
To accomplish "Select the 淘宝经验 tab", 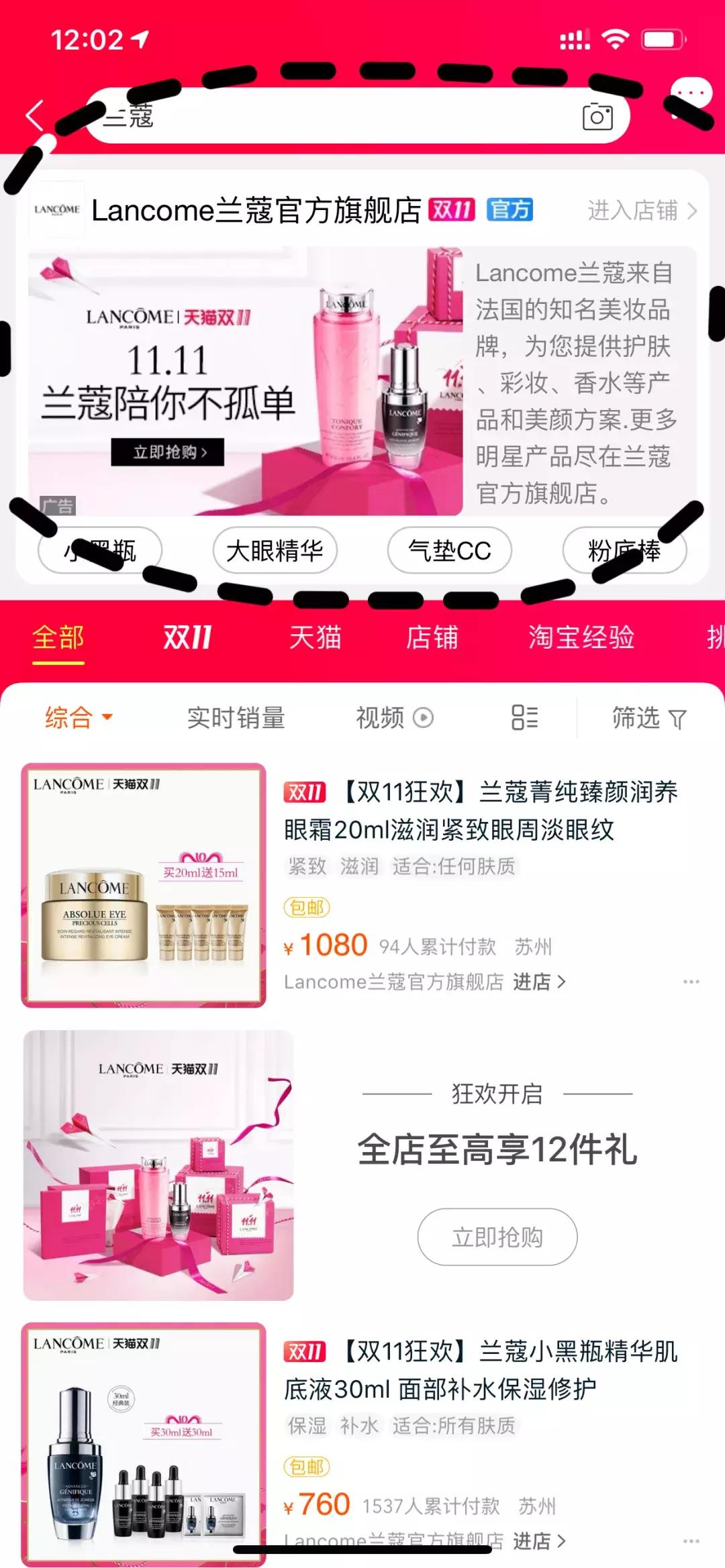I will click(x=581, y=638).
